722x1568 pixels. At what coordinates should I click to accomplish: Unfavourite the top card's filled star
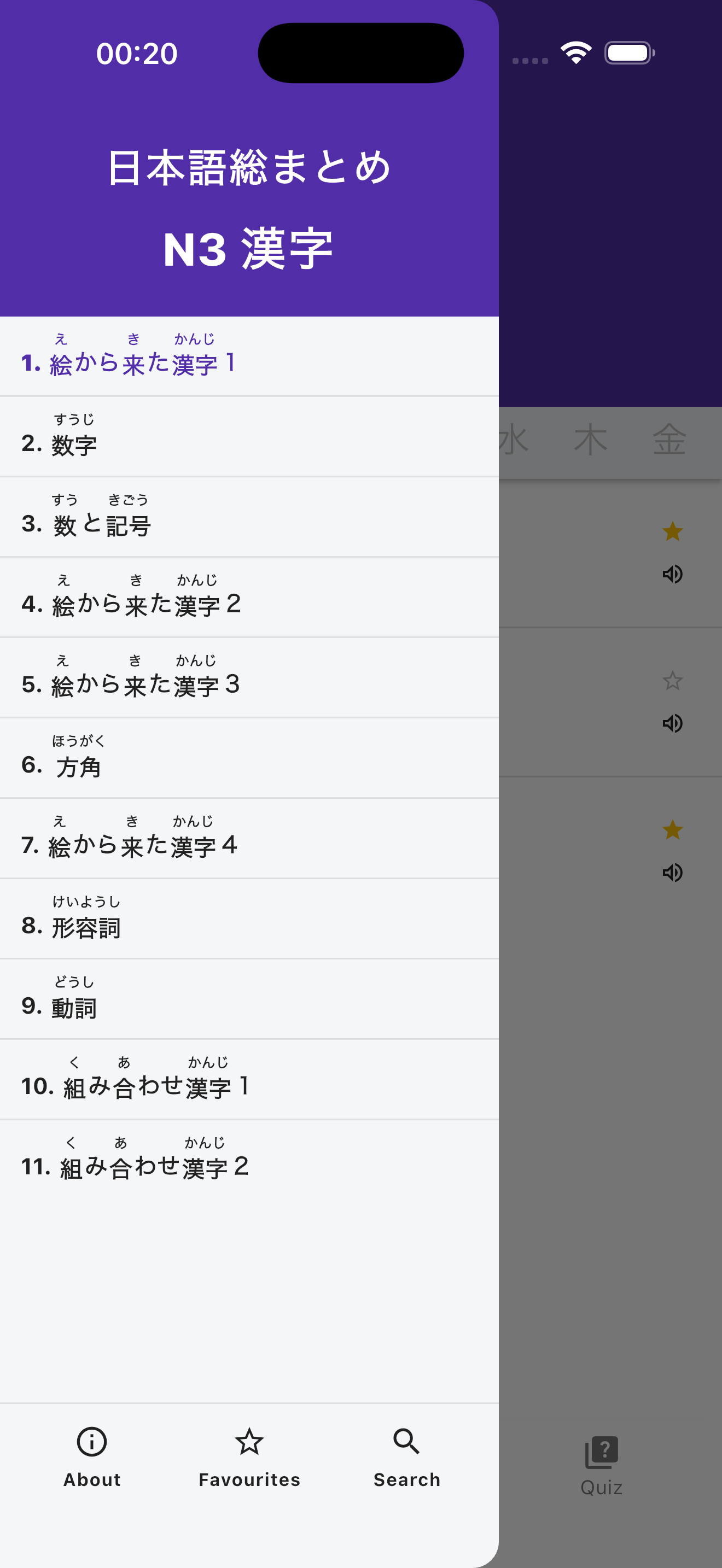pos(672,531)
